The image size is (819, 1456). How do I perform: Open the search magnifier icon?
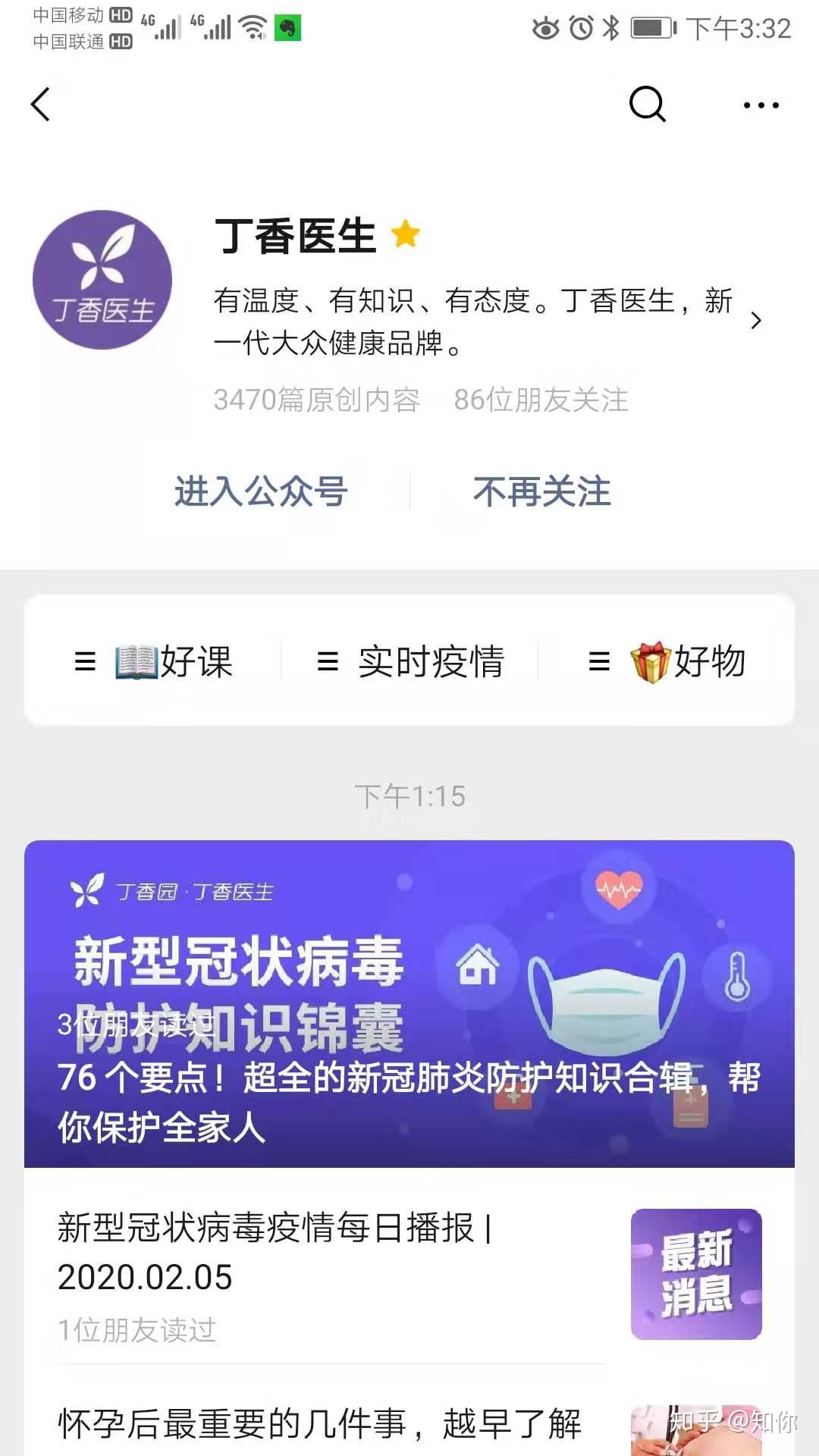point(647,105)
